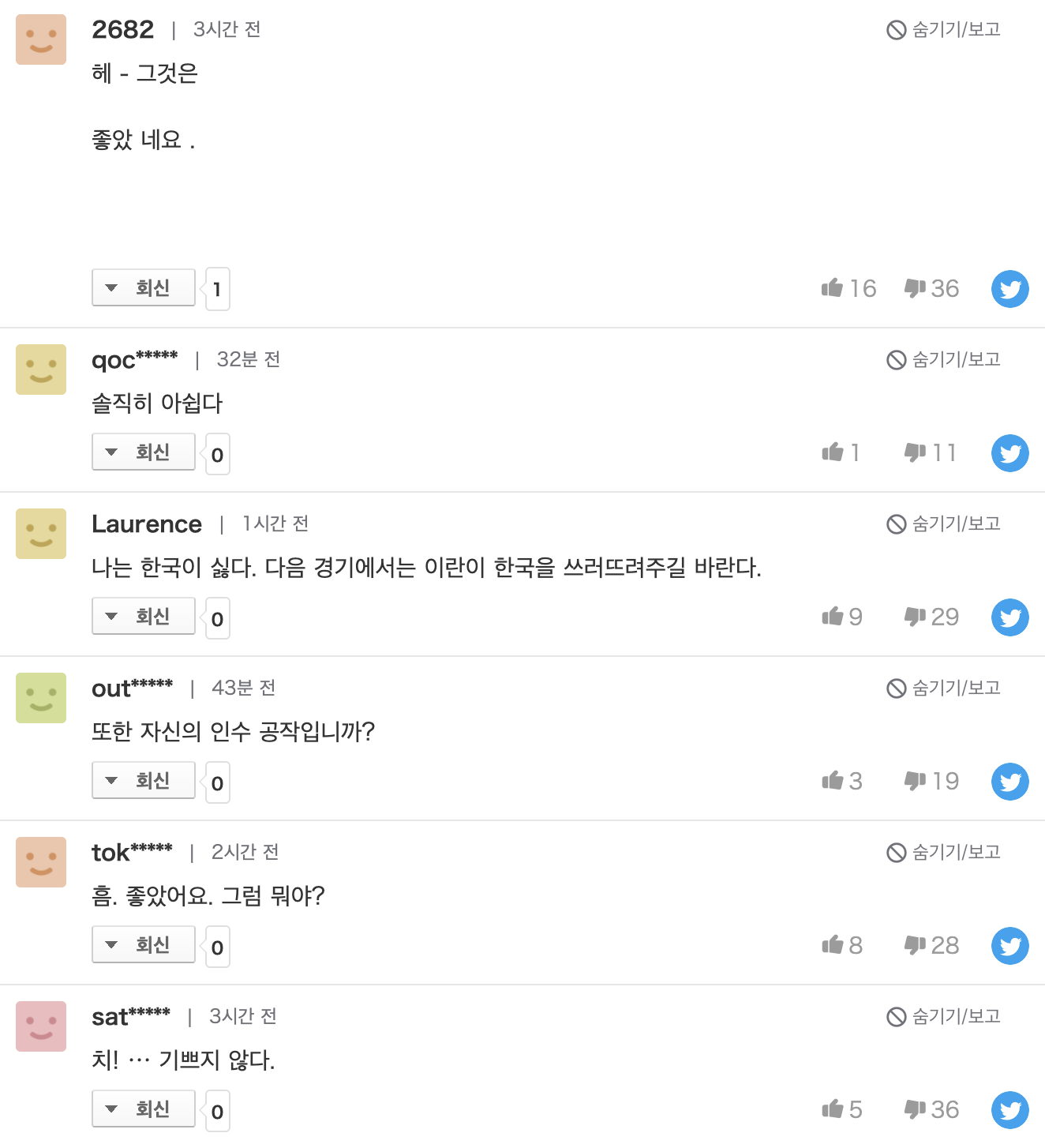
Task: Reply to tok*****'s comment
Action: click(144, 945)
